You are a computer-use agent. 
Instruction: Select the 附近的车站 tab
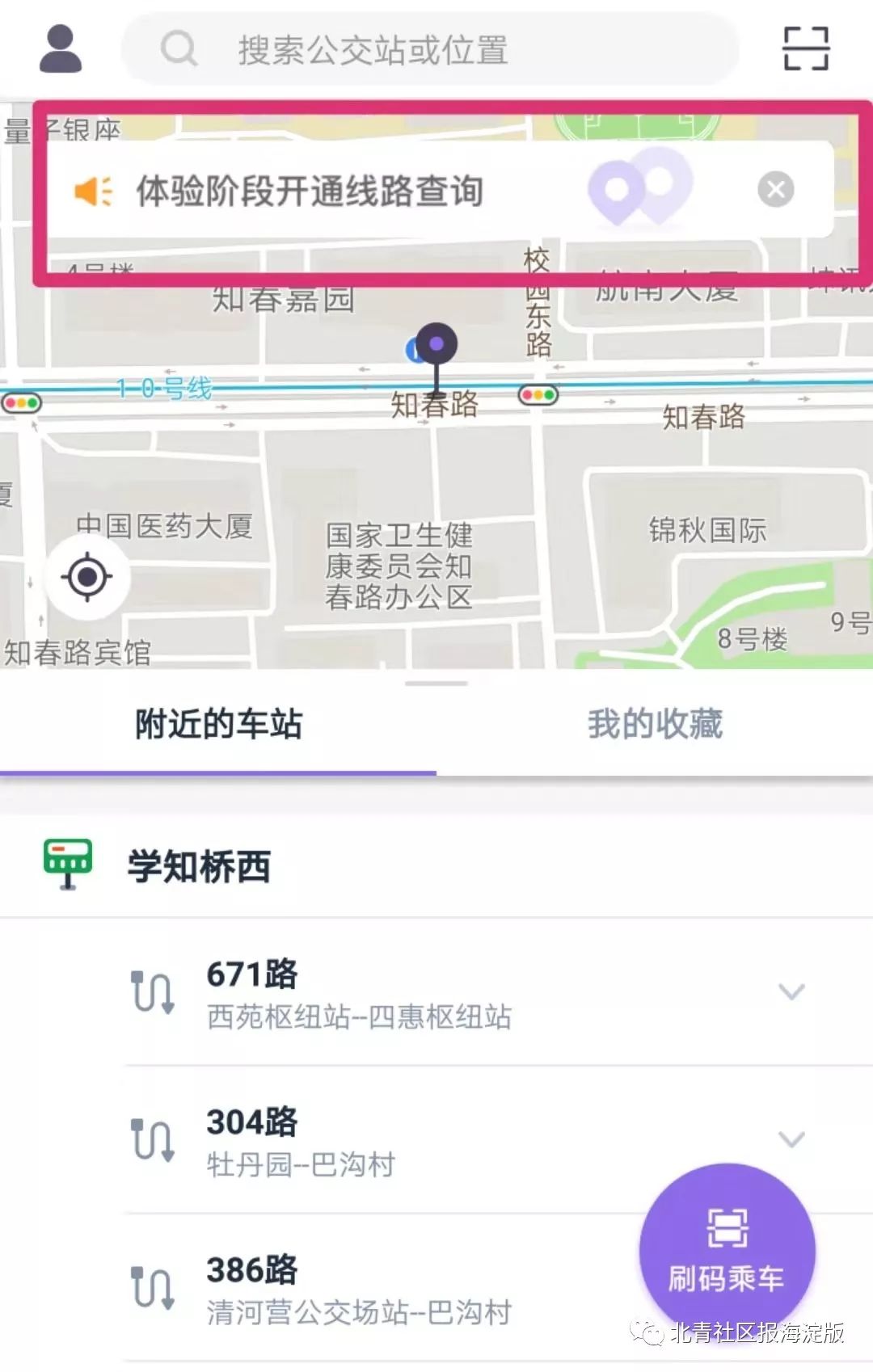pyautogui.click(x=217, y=725)
